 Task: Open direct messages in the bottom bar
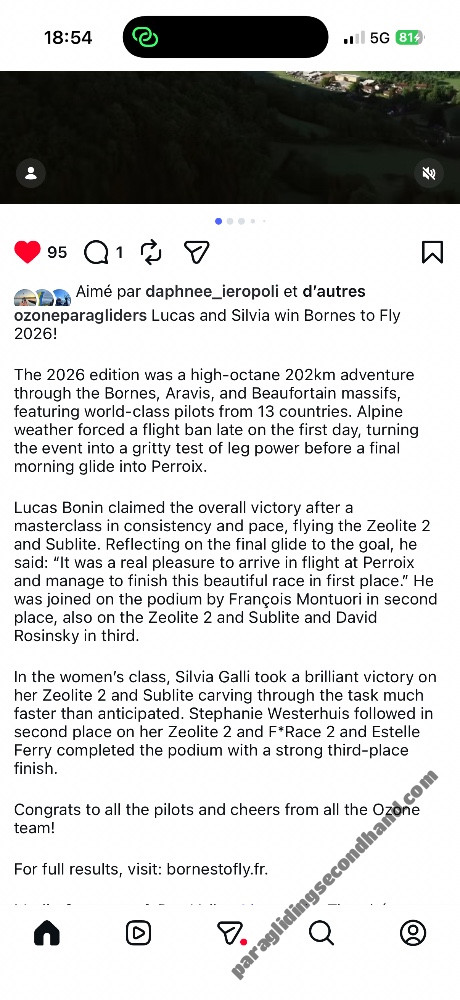pyautogui.click(x=230, y=933)
